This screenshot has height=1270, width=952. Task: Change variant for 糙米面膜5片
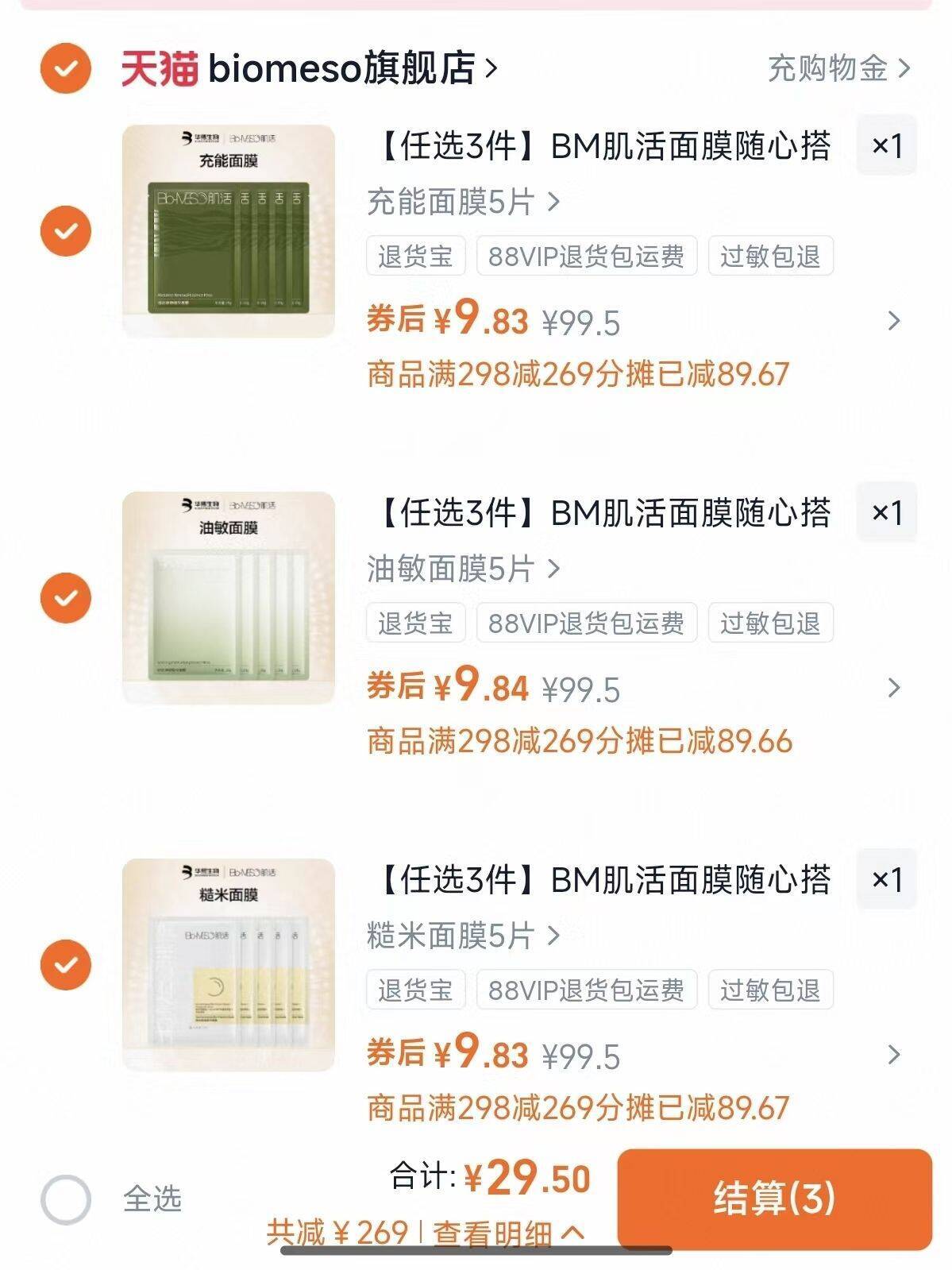point(463,936)
